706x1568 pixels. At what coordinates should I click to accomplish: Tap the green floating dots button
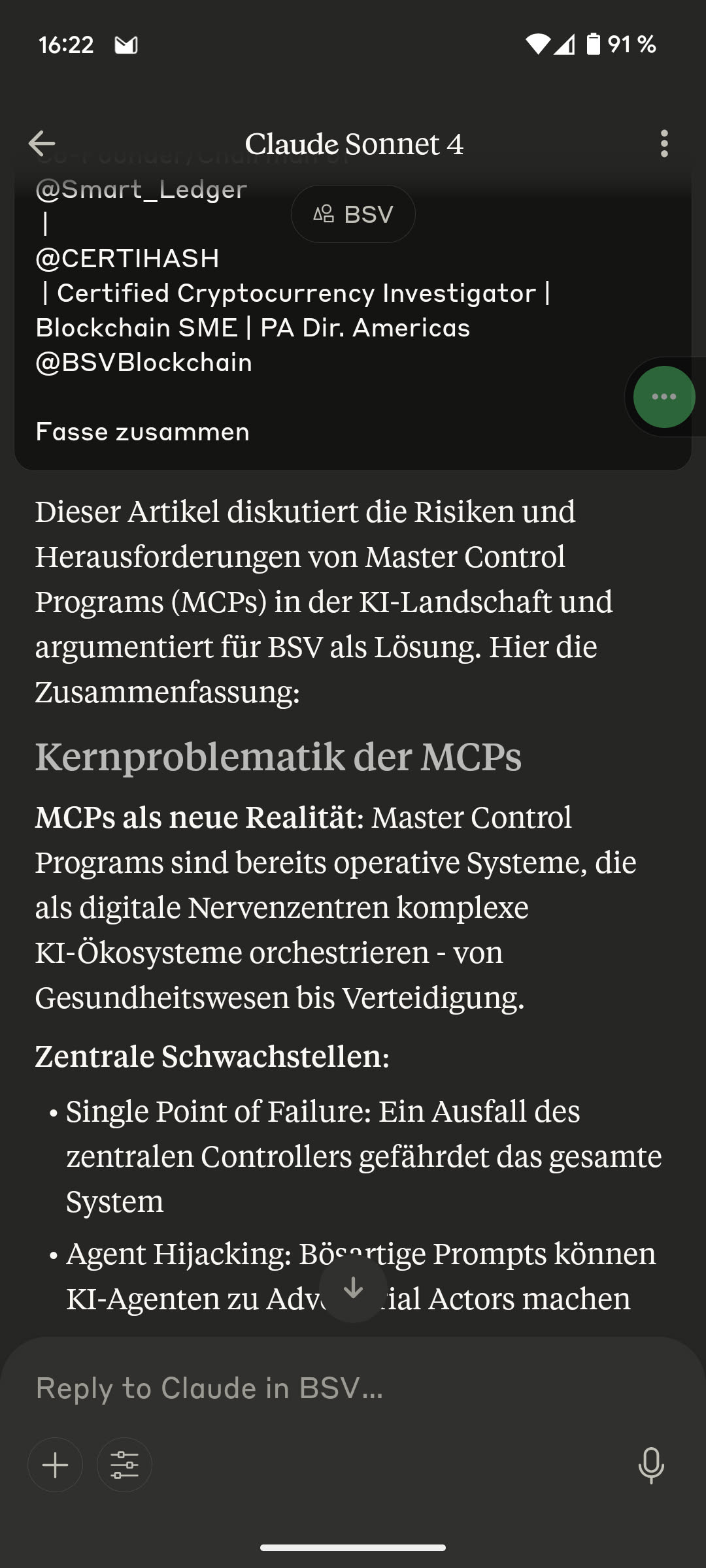[x=664, y=397]
